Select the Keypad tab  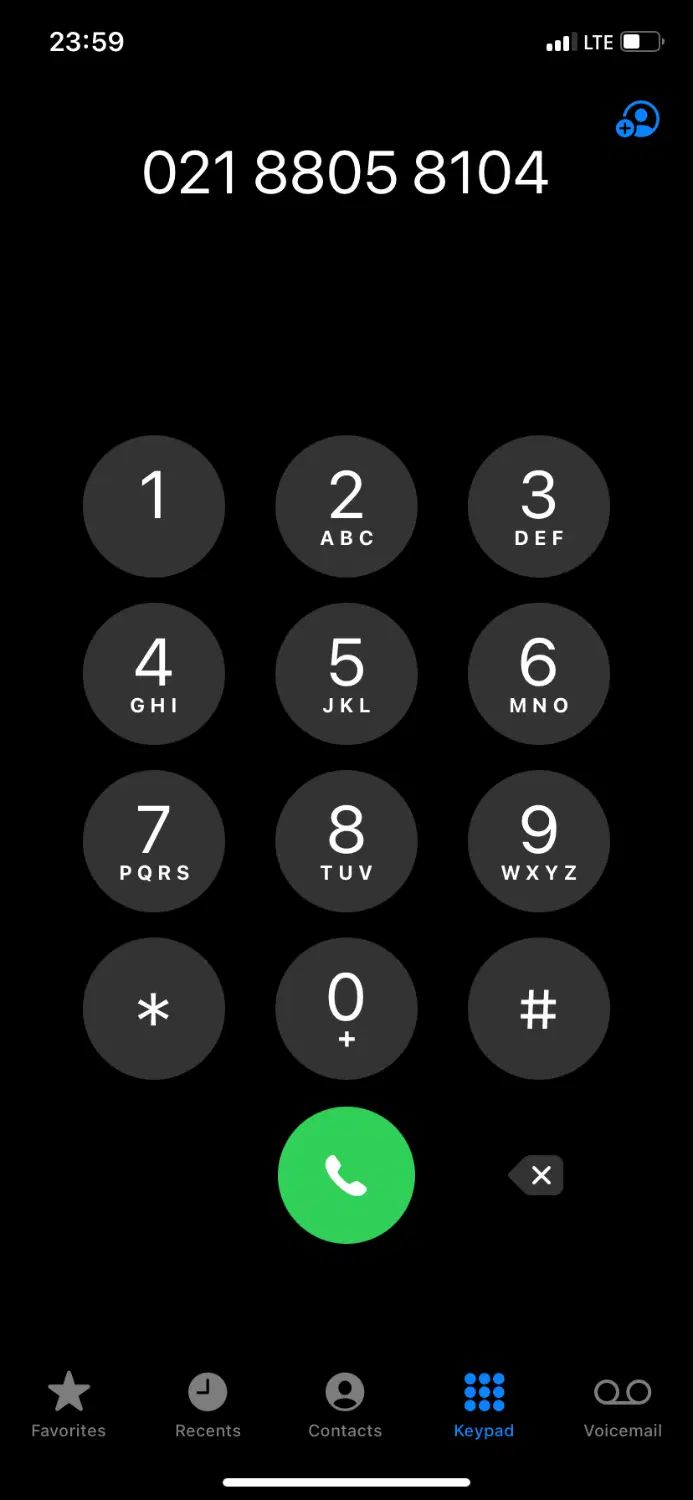pos(484,1405)
